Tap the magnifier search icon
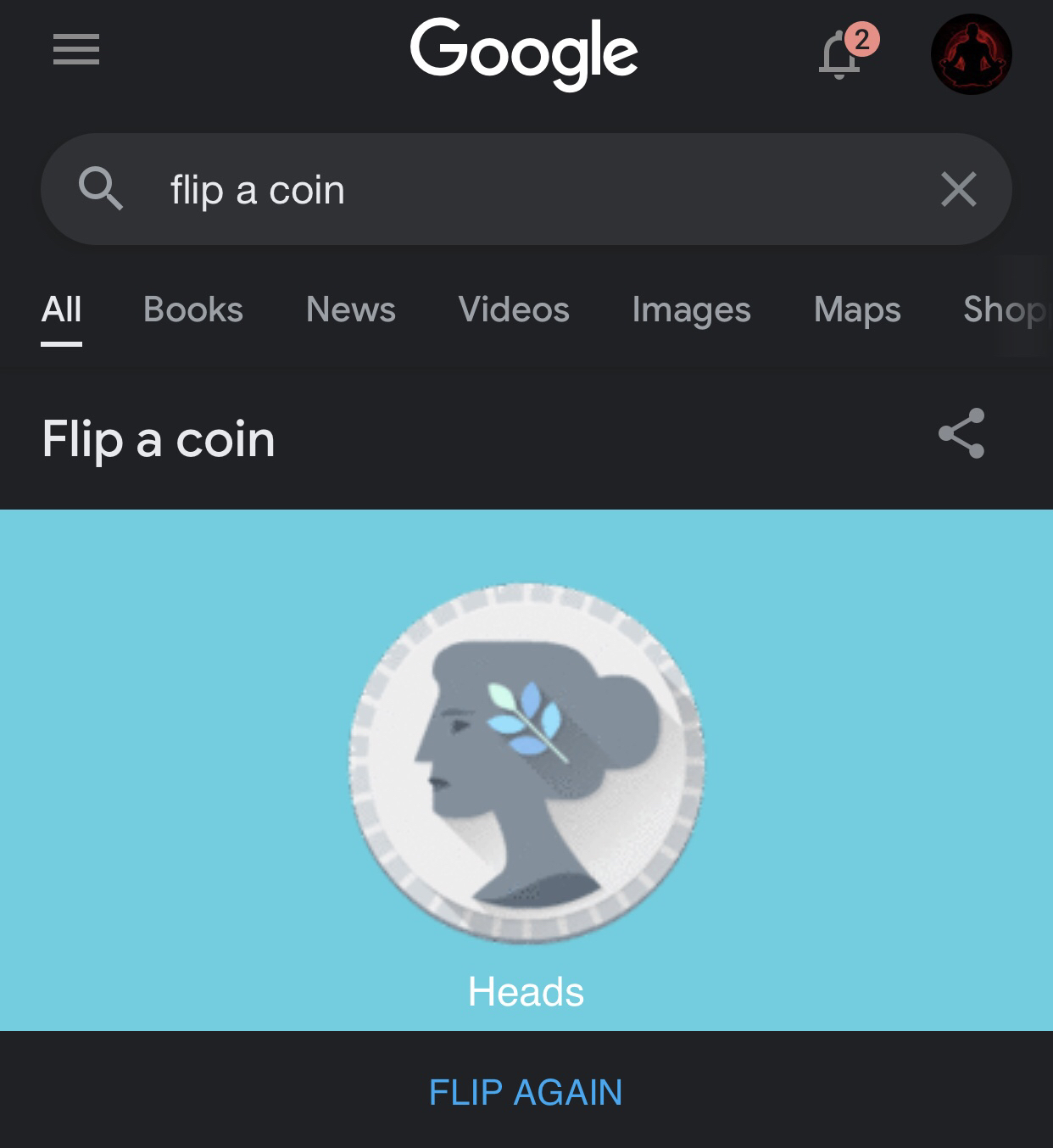 click(x=101, y=188)
